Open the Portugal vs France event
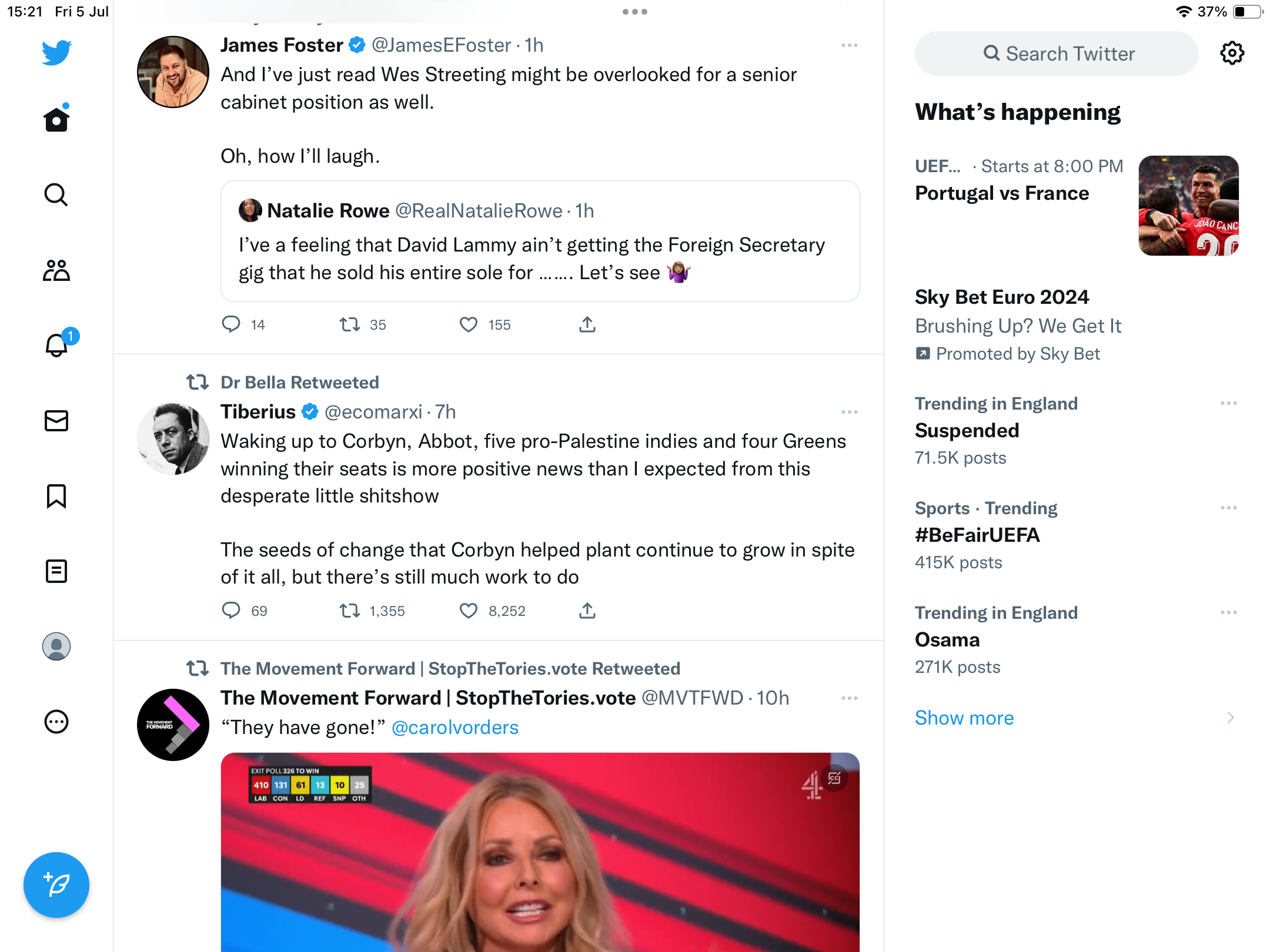Screen dimensions: 1270x952 pos(1002,193)
